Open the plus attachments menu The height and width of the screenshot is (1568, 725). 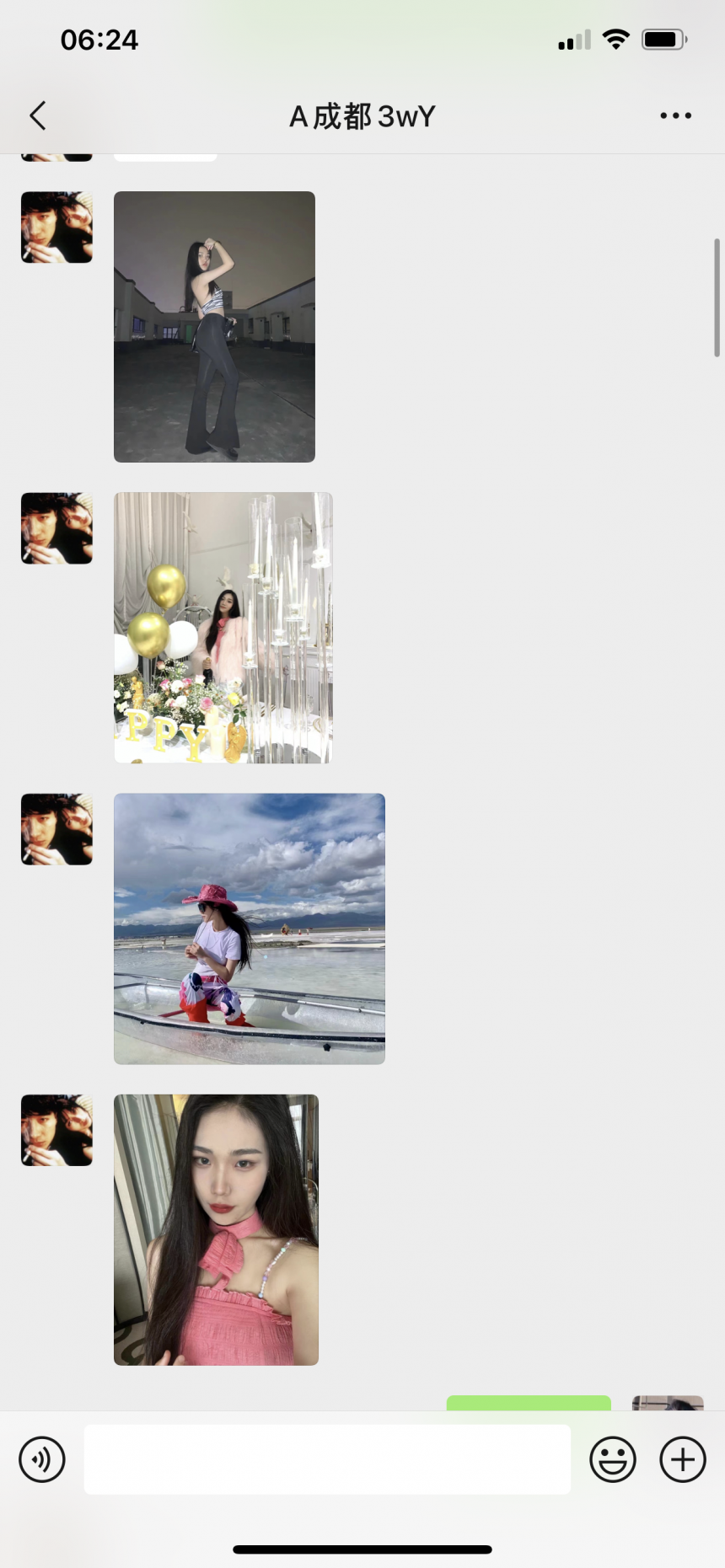tap(682, 1459)
